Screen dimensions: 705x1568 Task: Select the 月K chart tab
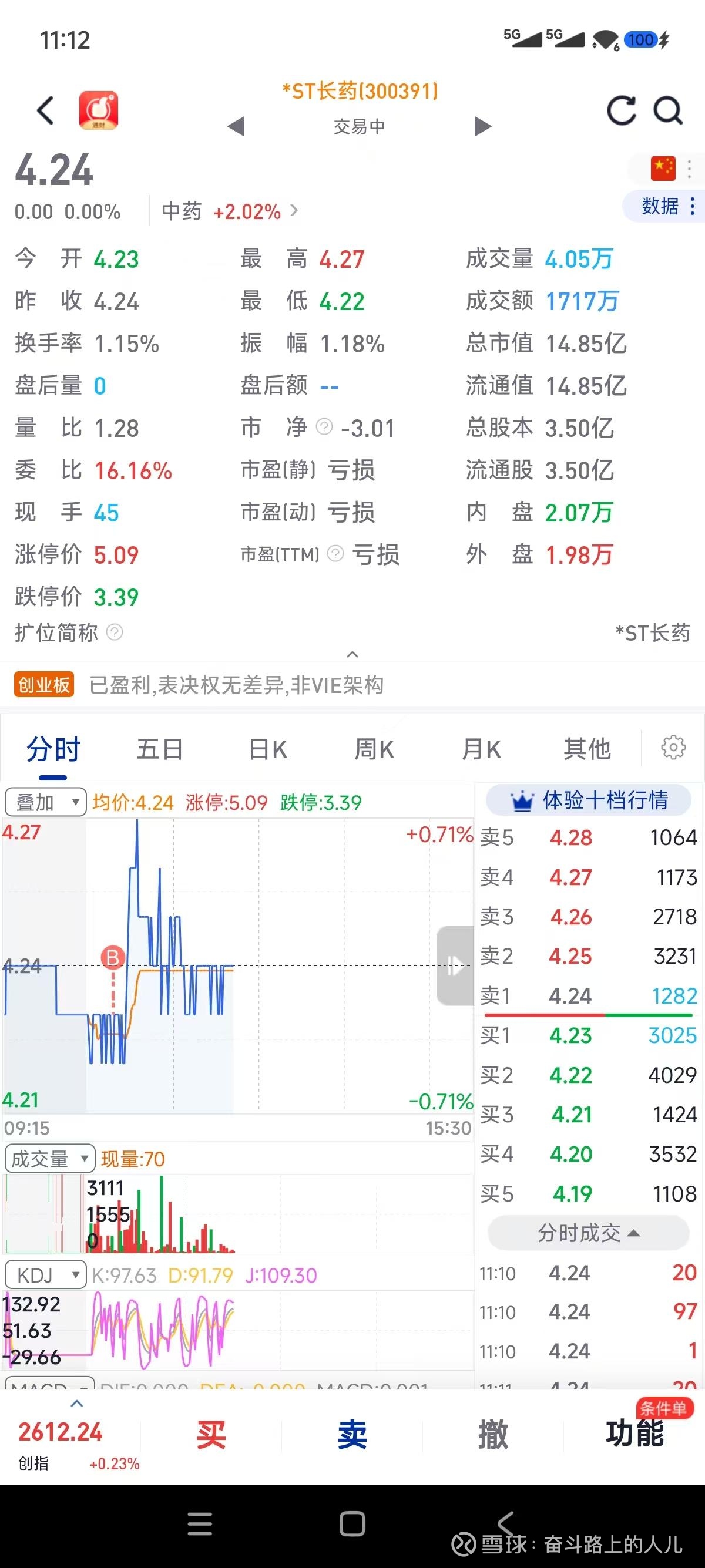point(481,749)
